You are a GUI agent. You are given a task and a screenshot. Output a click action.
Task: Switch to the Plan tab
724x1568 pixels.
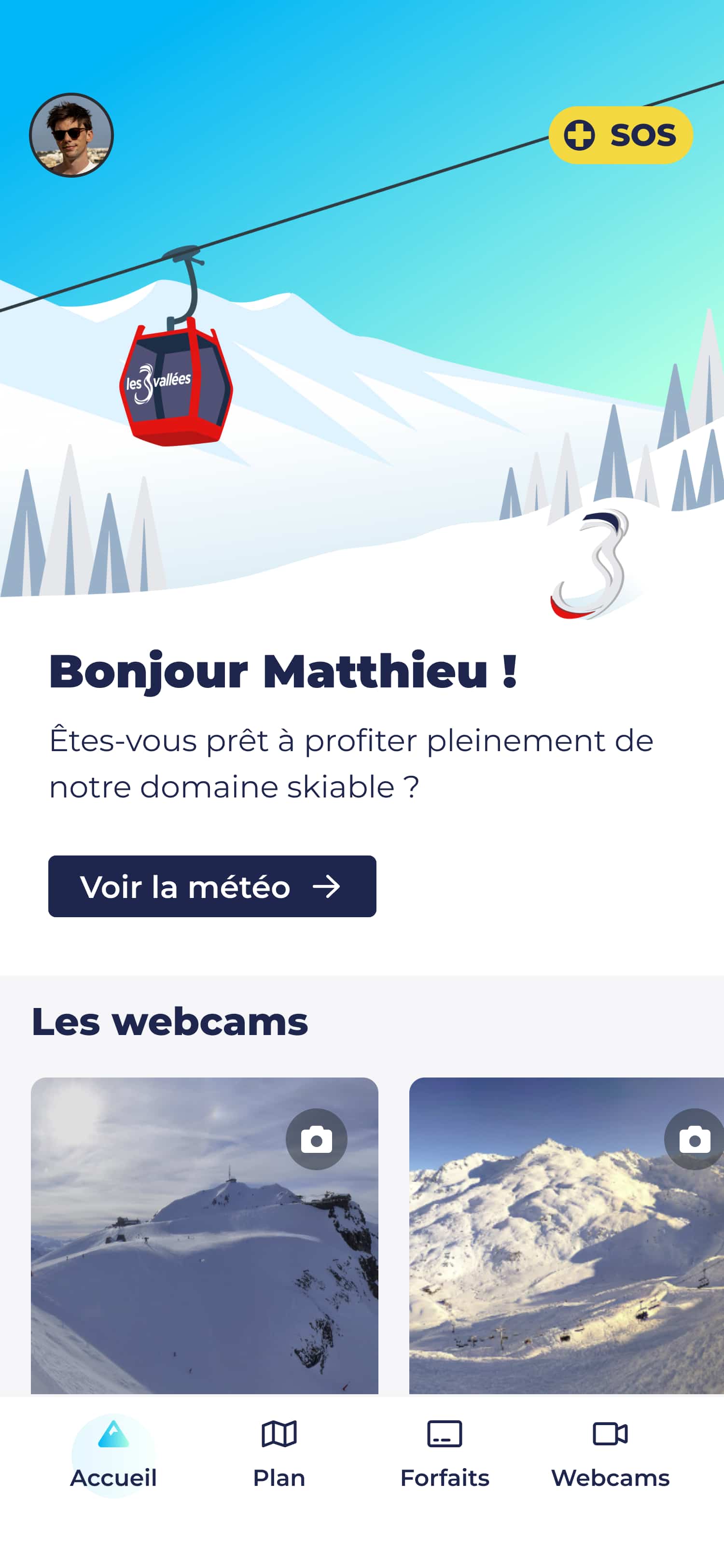coord(279,1455)
